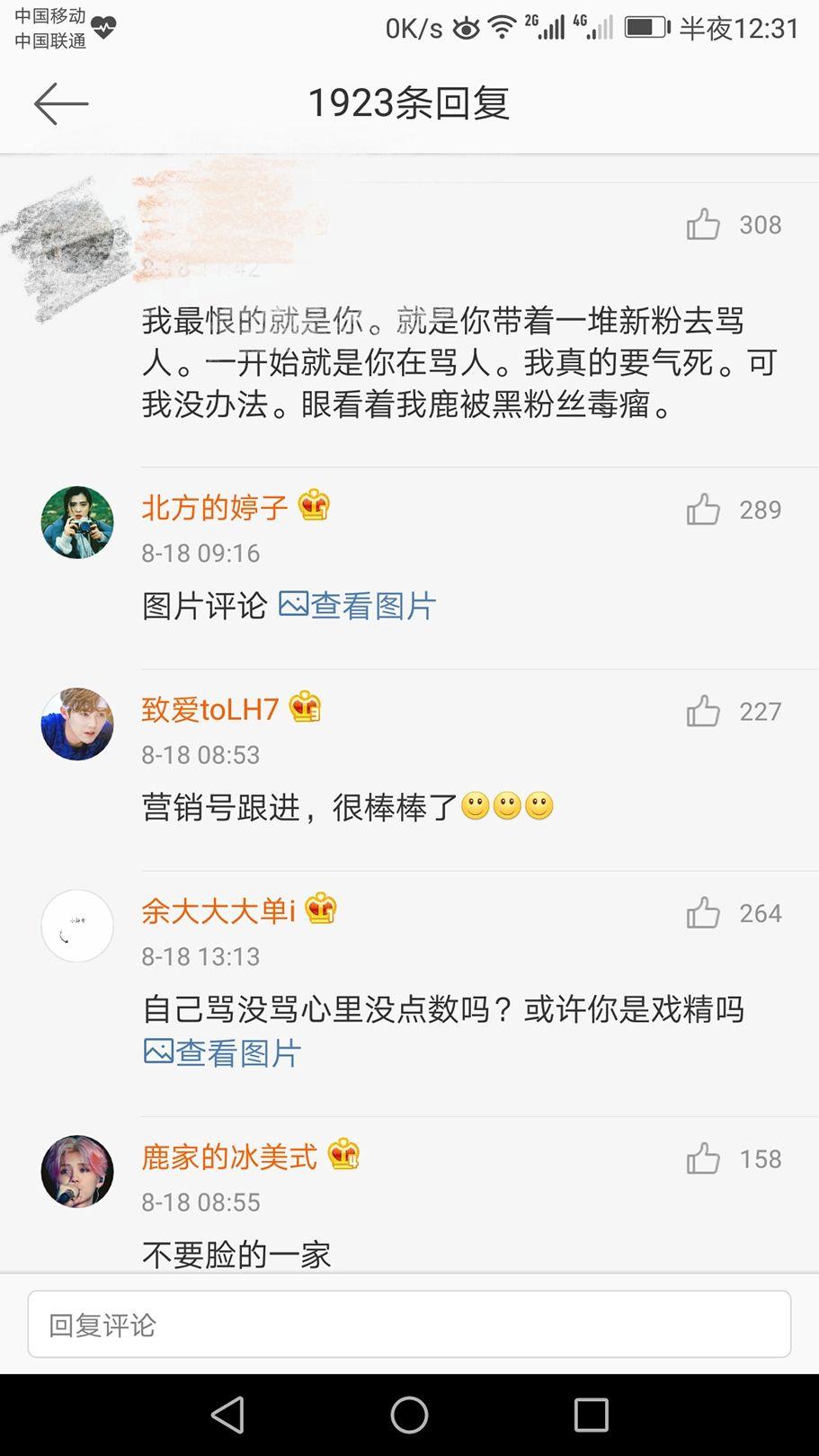The image size is (819, 1456).
Task: Tap the 回复评论 input box
Action: (409, 1324)
